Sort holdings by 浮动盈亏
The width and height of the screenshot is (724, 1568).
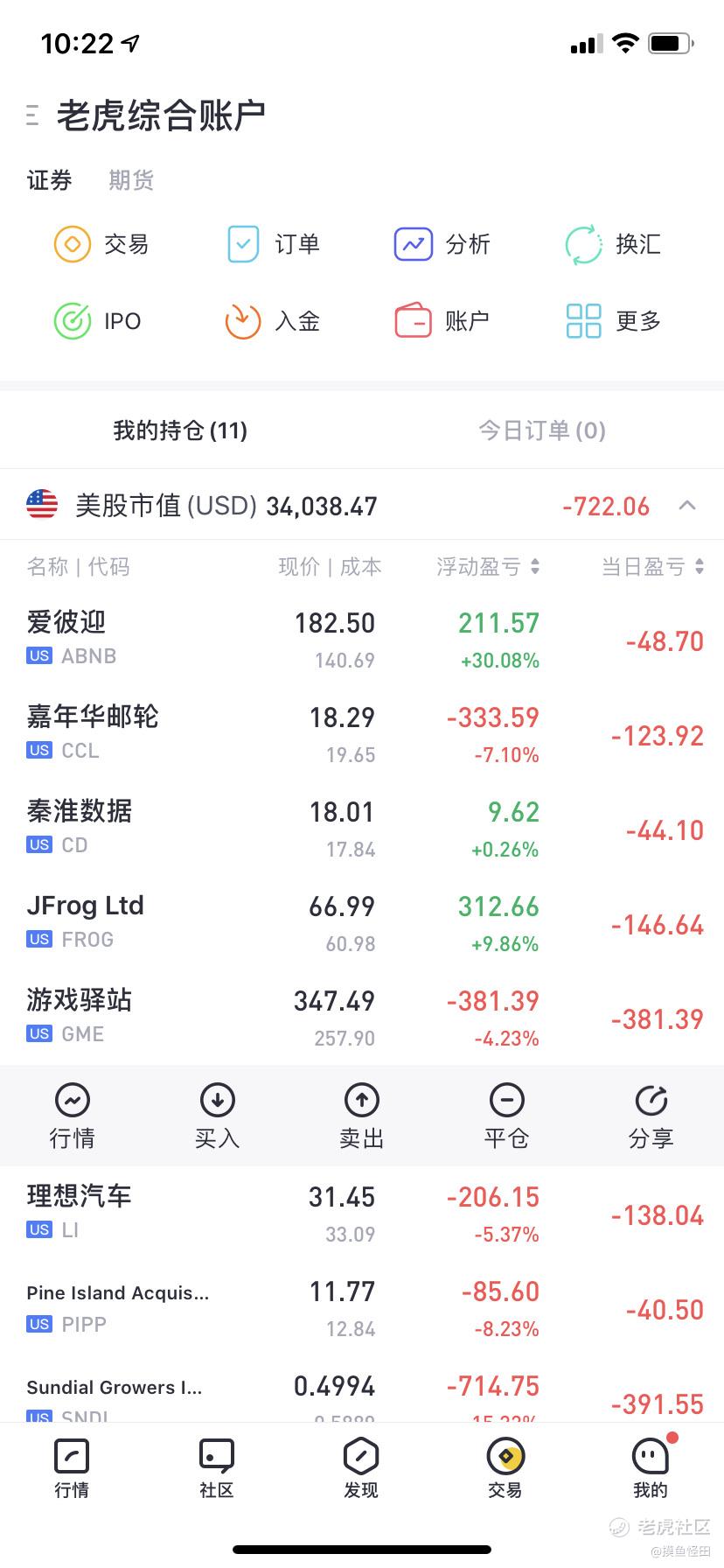click(488, 567)
